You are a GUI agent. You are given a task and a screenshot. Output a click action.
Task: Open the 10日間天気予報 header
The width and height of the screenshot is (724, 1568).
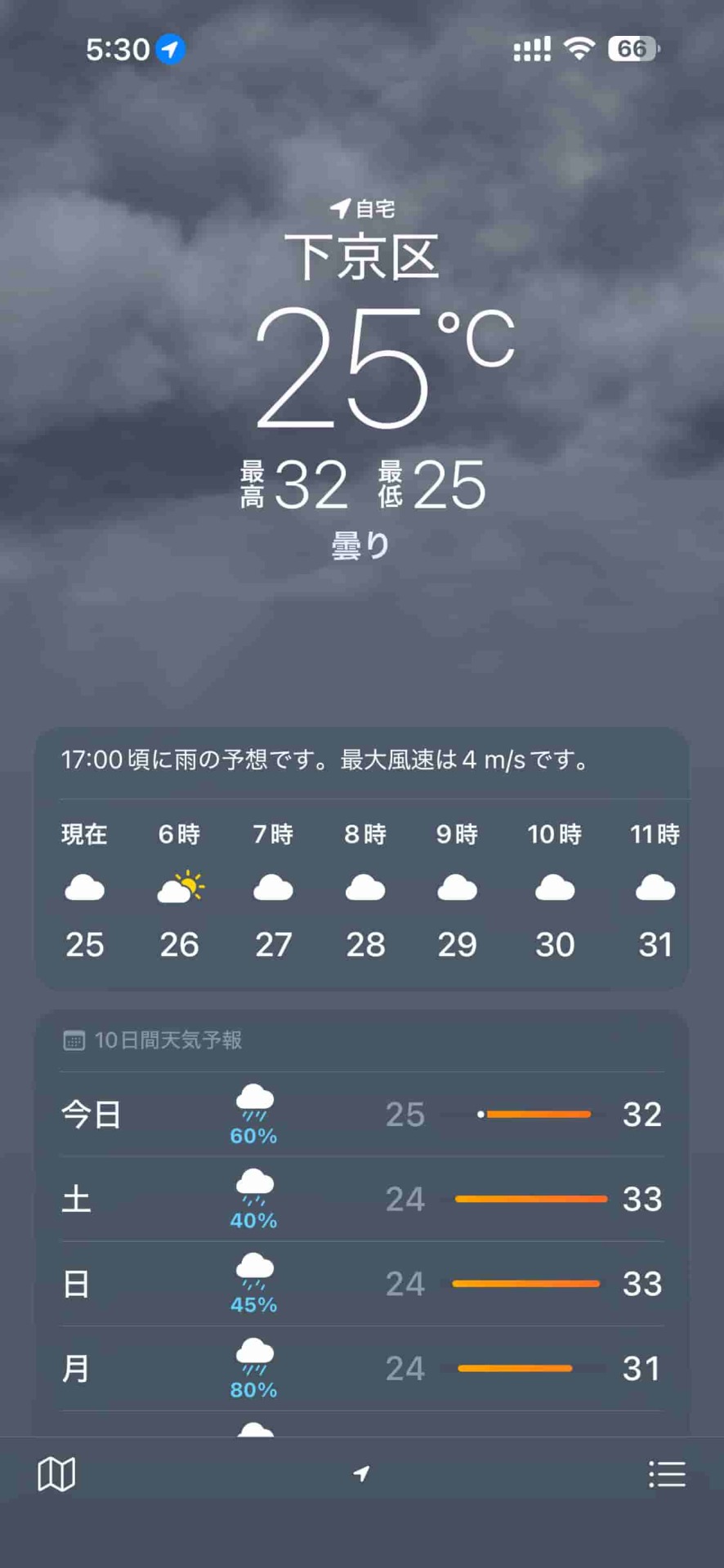168,1040
